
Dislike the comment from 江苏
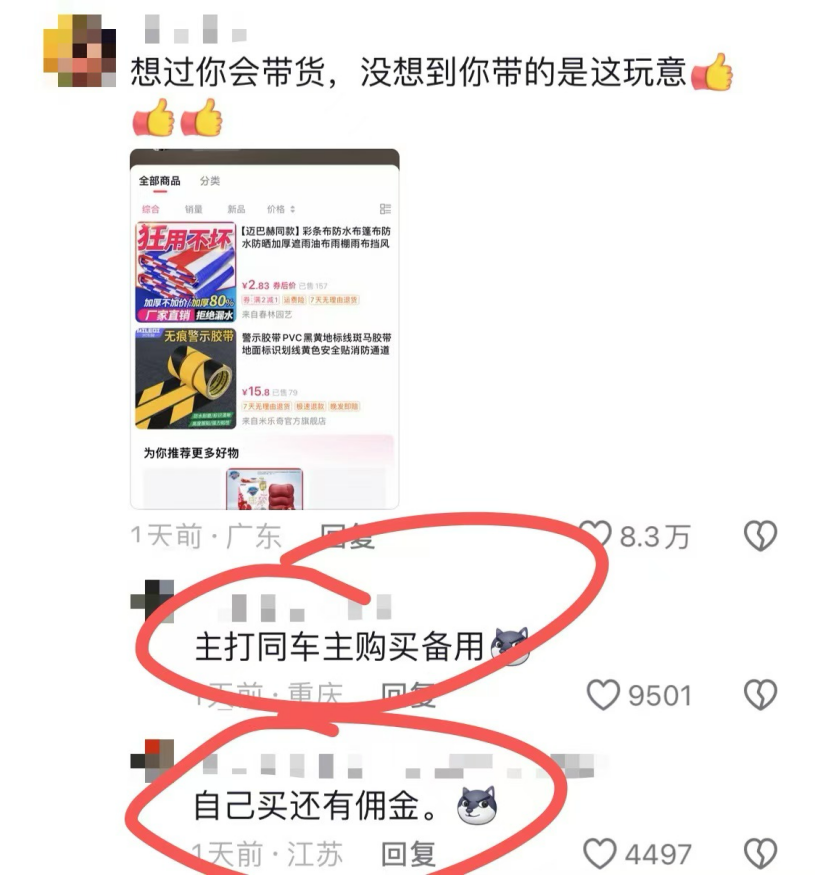760,854
